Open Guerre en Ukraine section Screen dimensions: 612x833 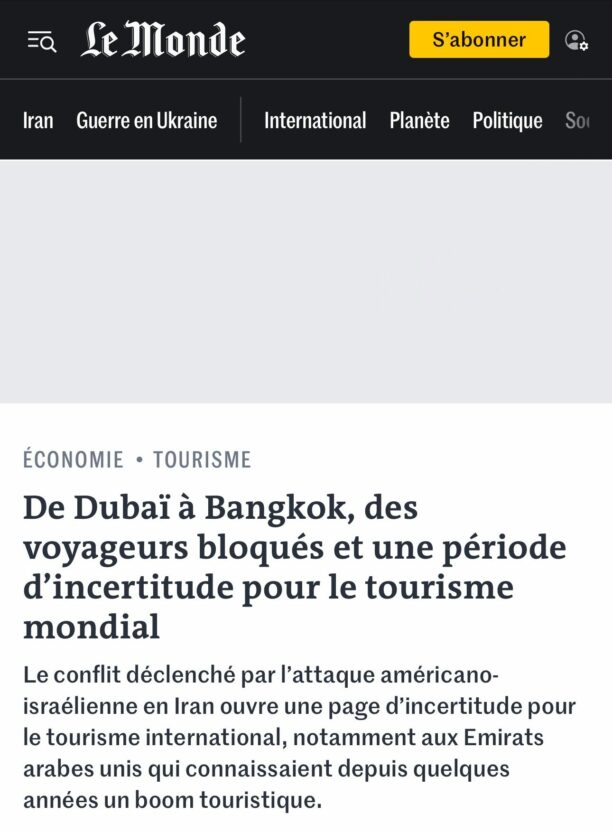(x=146, y=121)
